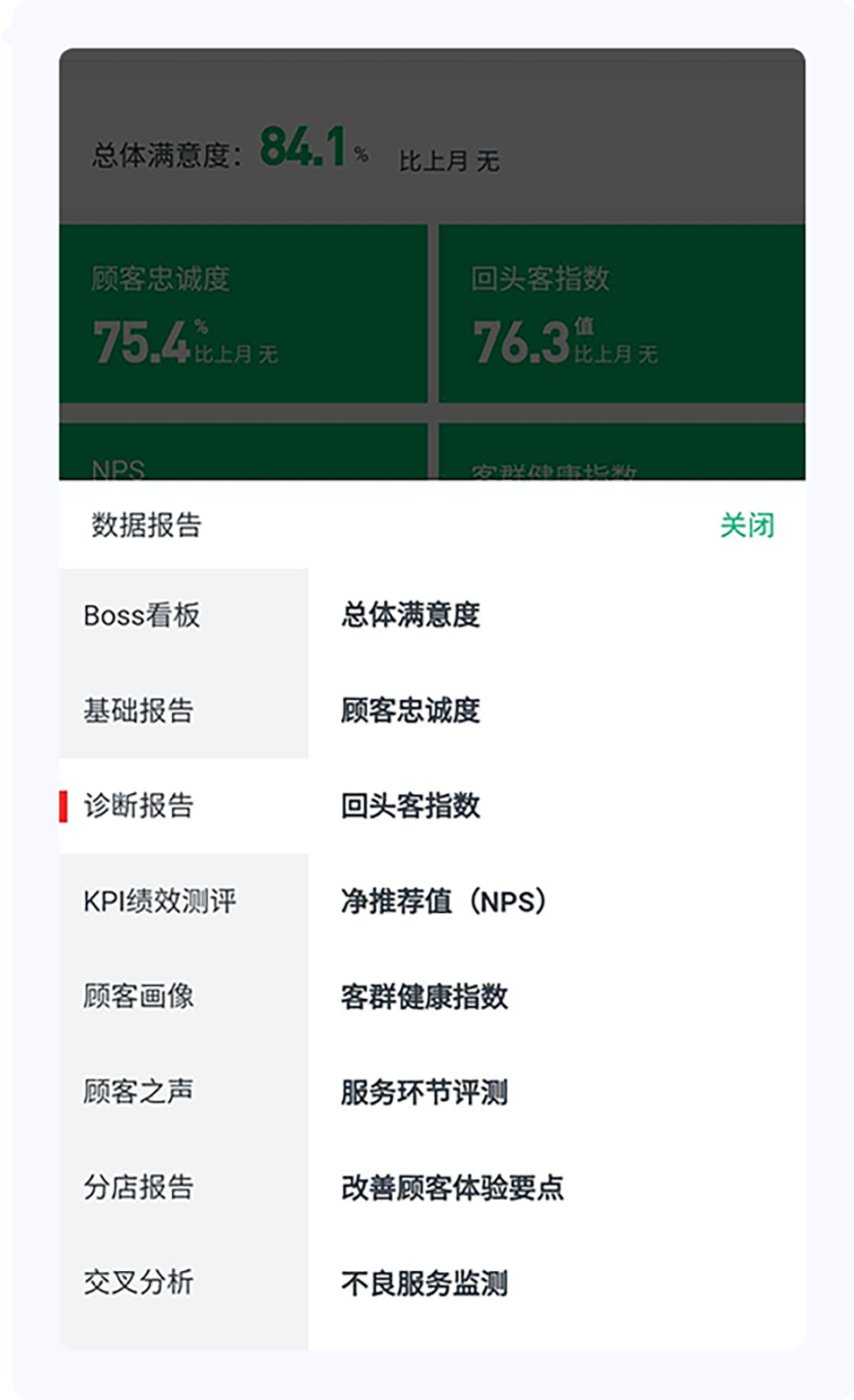Viewport: 854px width, 1400px height.
Task: Open the 服务环节评测 report
Action: pos(424,1092)
